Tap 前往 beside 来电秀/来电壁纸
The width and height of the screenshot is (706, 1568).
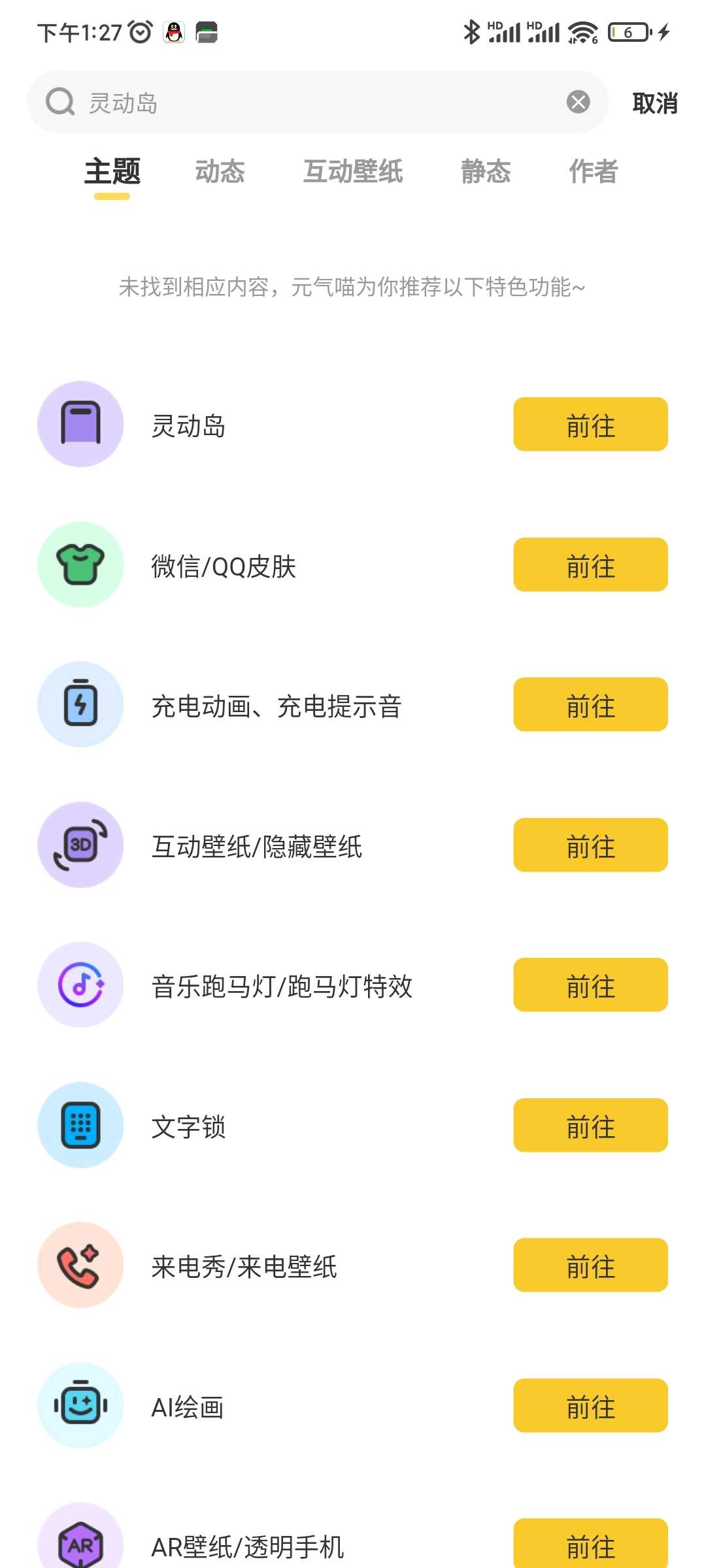point(590,1266)
